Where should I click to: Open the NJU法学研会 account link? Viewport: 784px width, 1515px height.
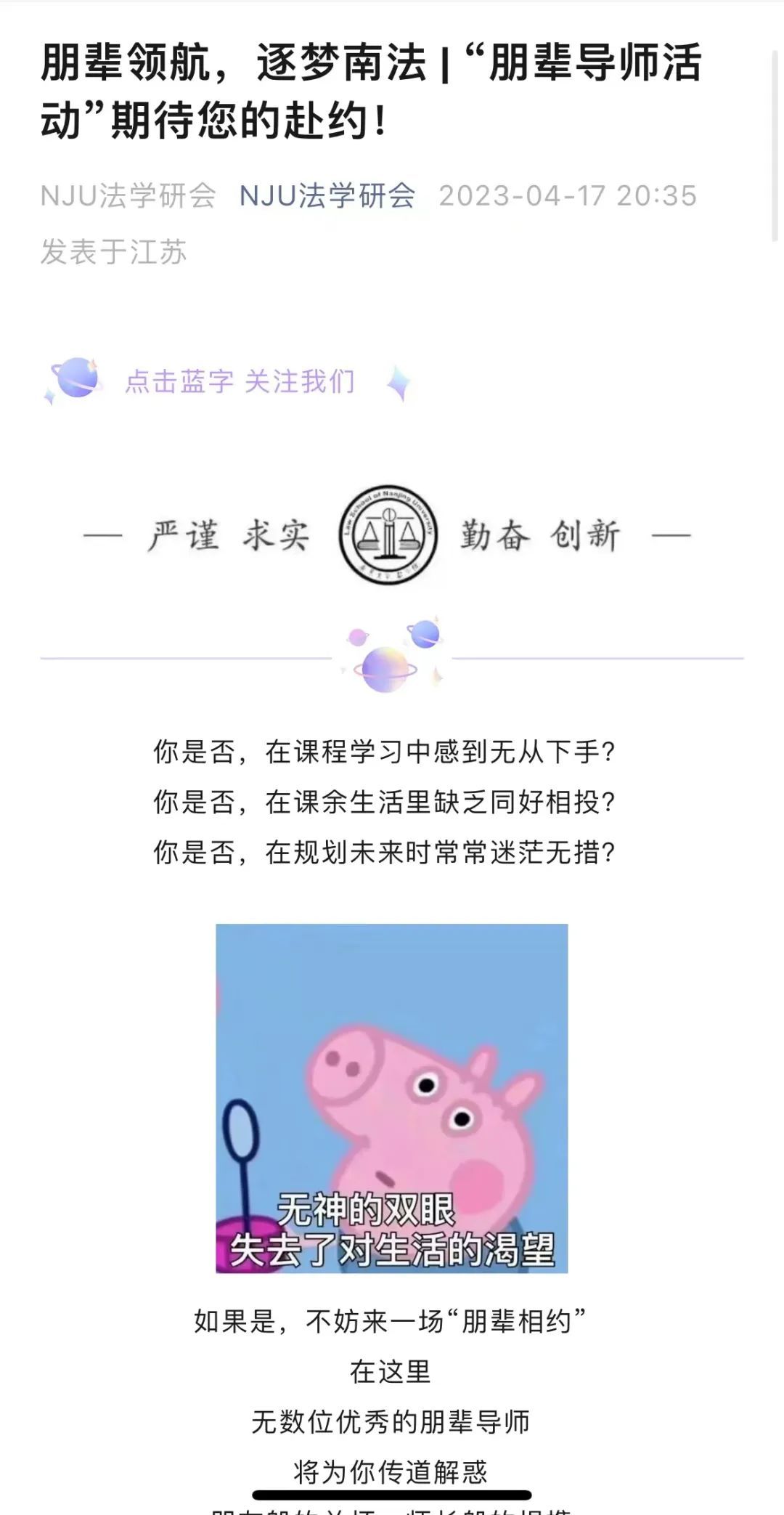pyautogui.click(x=327, y=195)
